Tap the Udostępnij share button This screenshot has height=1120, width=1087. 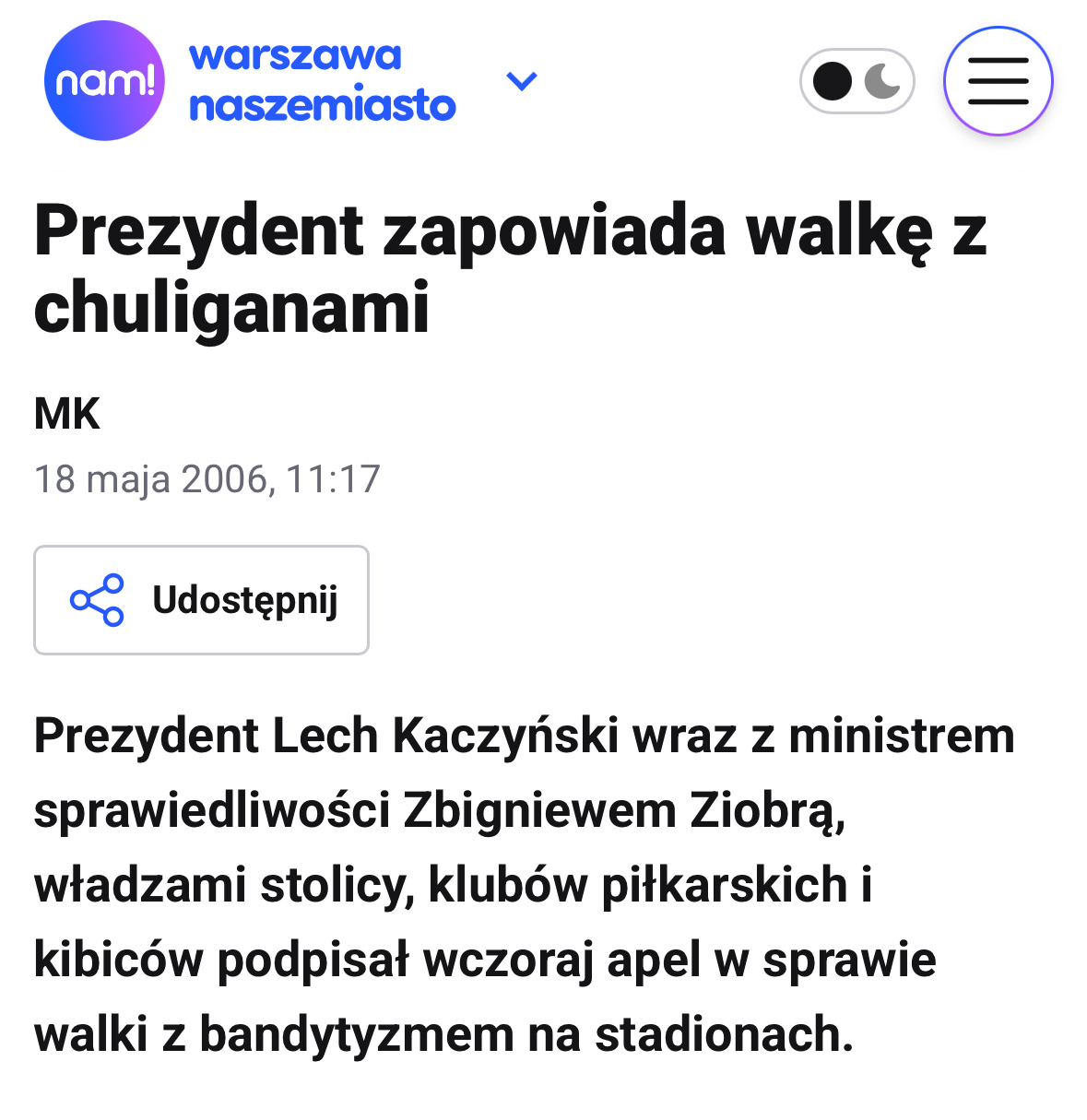[201, 600]
